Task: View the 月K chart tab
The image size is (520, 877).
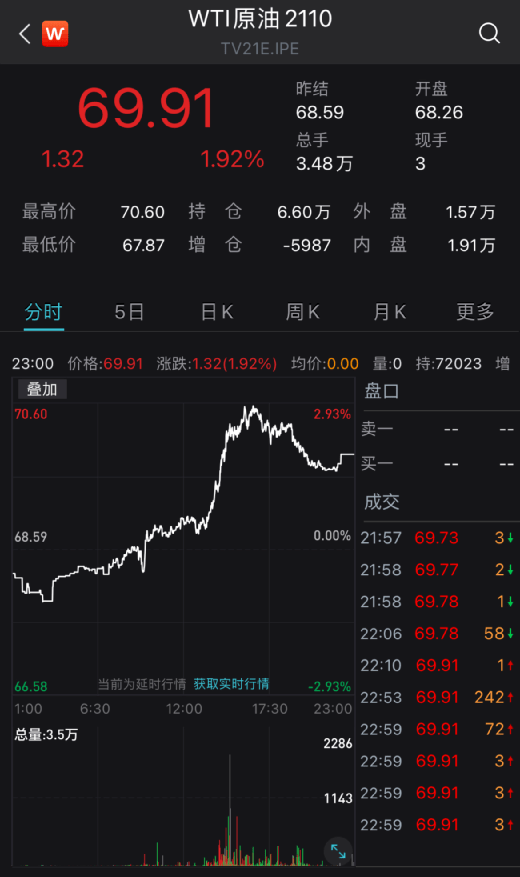Action: pos(389,312)
